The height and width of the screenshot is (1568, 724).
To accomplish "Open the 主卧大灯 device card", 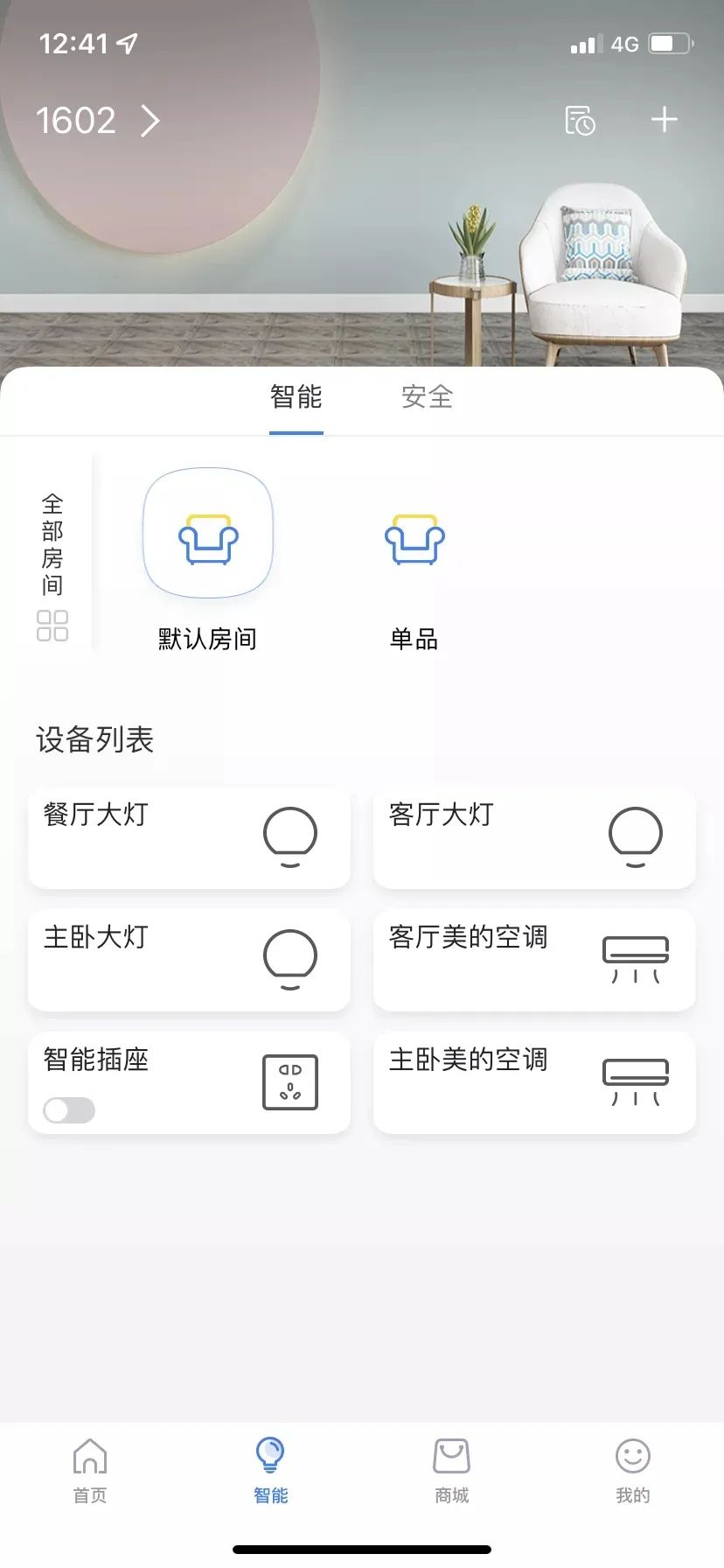I will click(x=189, y=960).
